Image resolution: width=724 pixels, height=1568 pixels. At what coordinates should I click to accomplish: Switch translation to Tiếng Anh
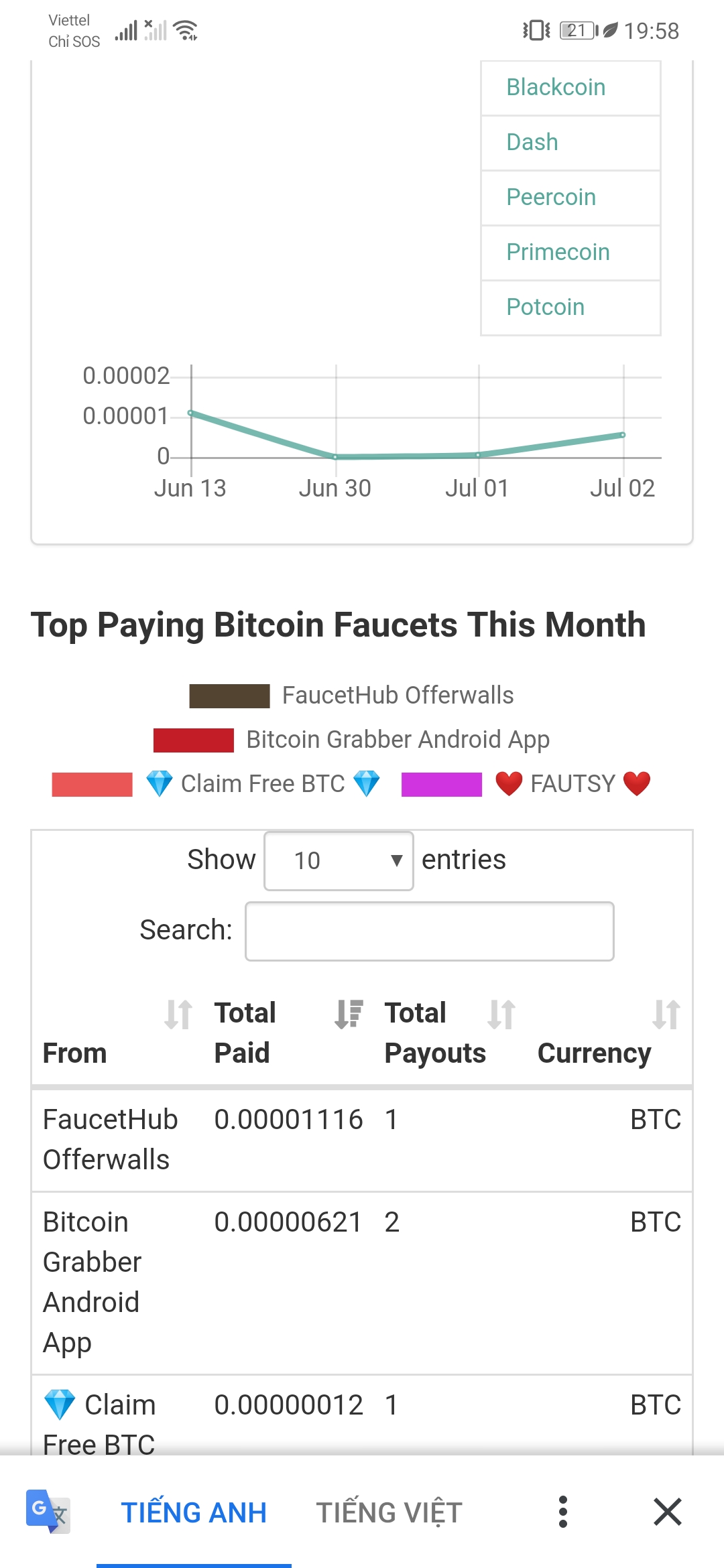(x=194, y=1512)
